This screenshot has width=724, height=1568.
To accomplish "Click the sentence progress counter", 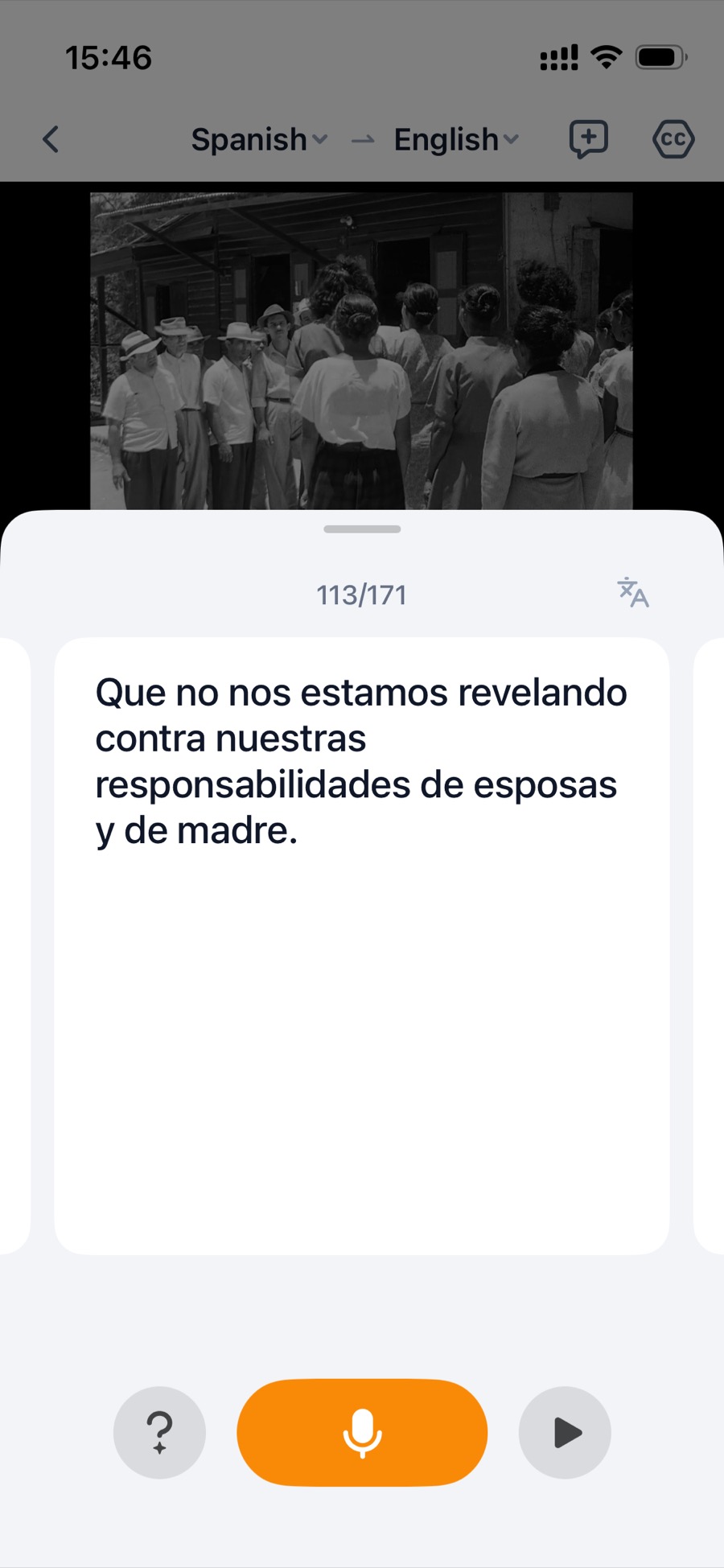I will 361,594.
